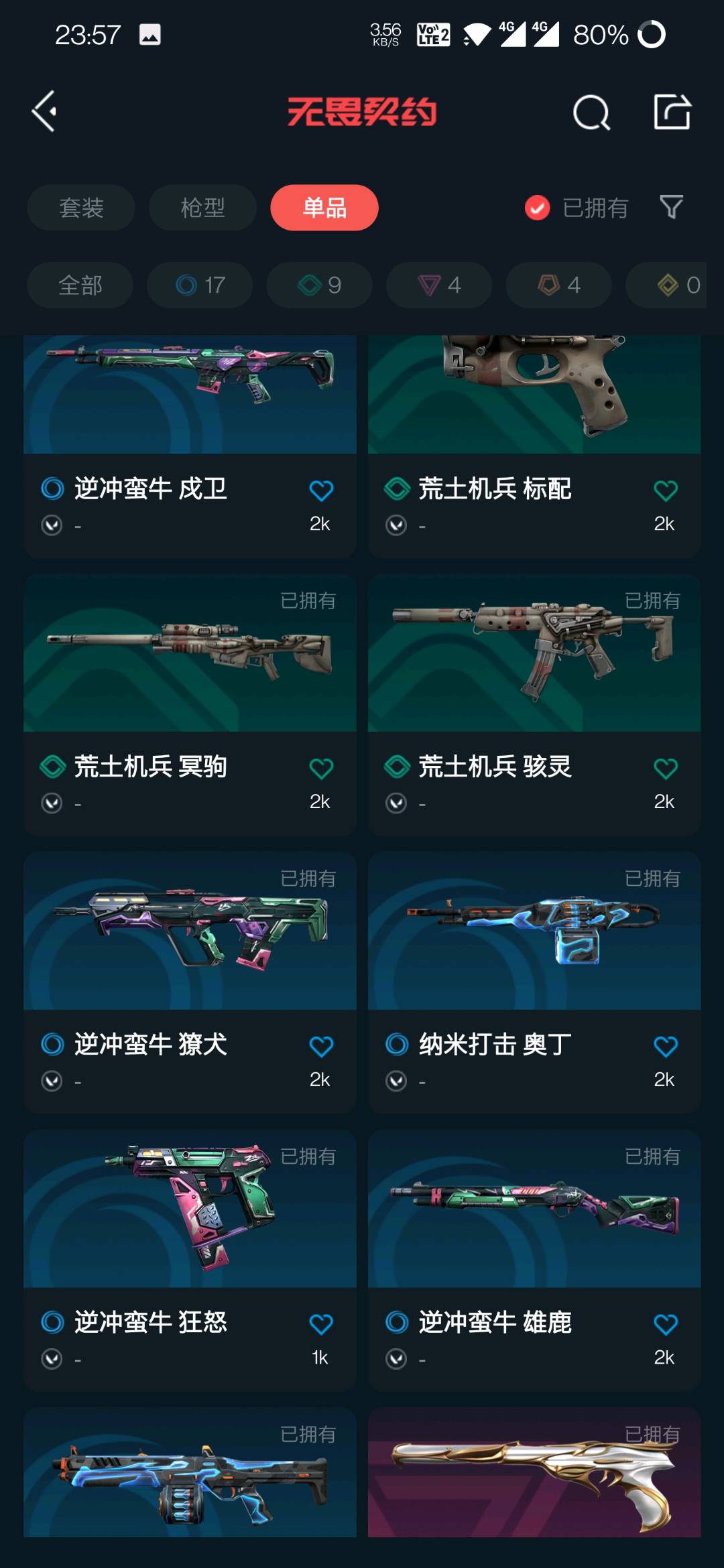The height and width of the screenshot is (1568, 724).
Task: Filter by green tier chip showing 9
Action: tap(319, 285)
